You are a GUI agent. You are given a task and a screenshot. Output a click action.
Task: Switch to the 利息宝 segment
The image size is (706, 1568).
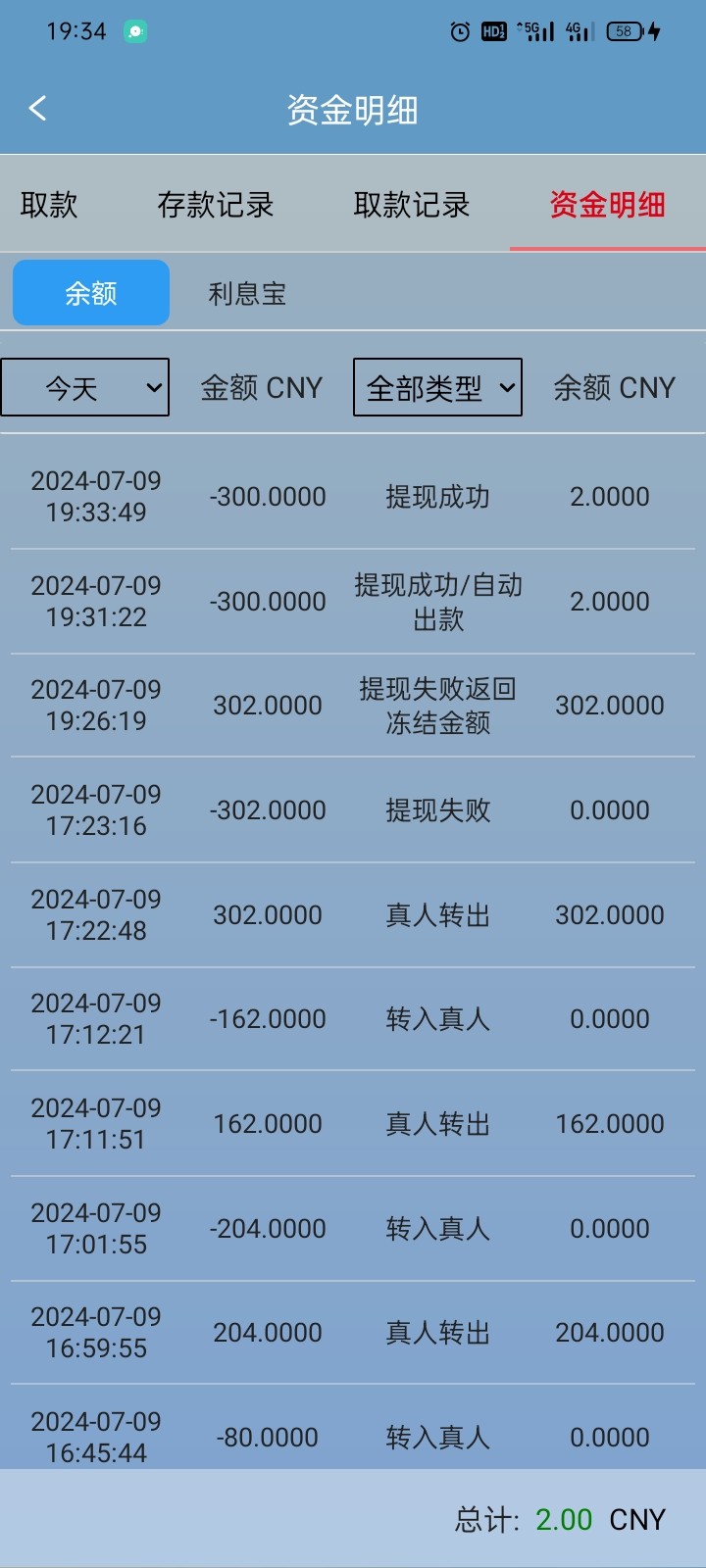247,293
